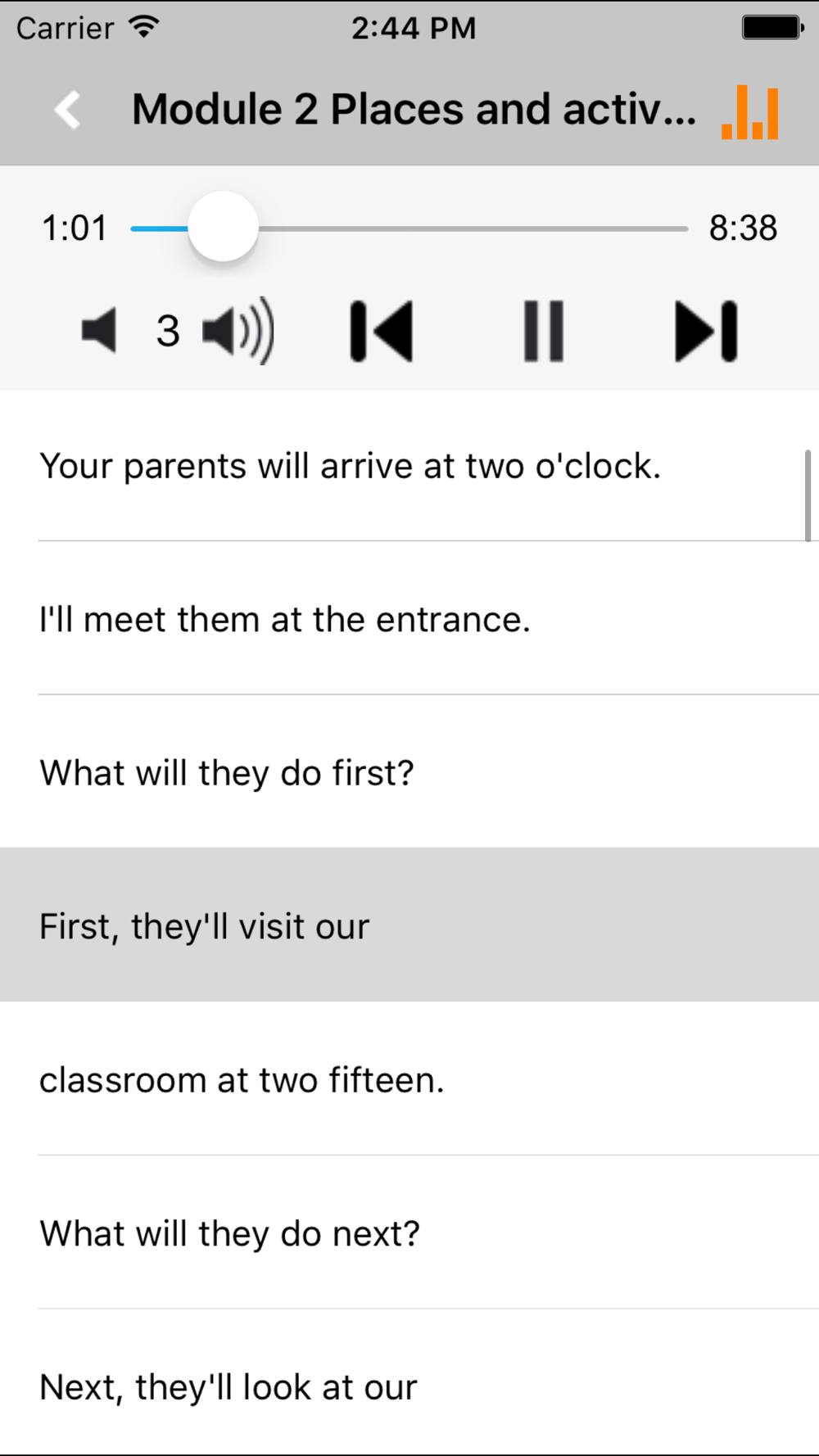Lower the volume with the speaker icon
The height and width of the screenshot is (1456, 819).
coord(100,331)
